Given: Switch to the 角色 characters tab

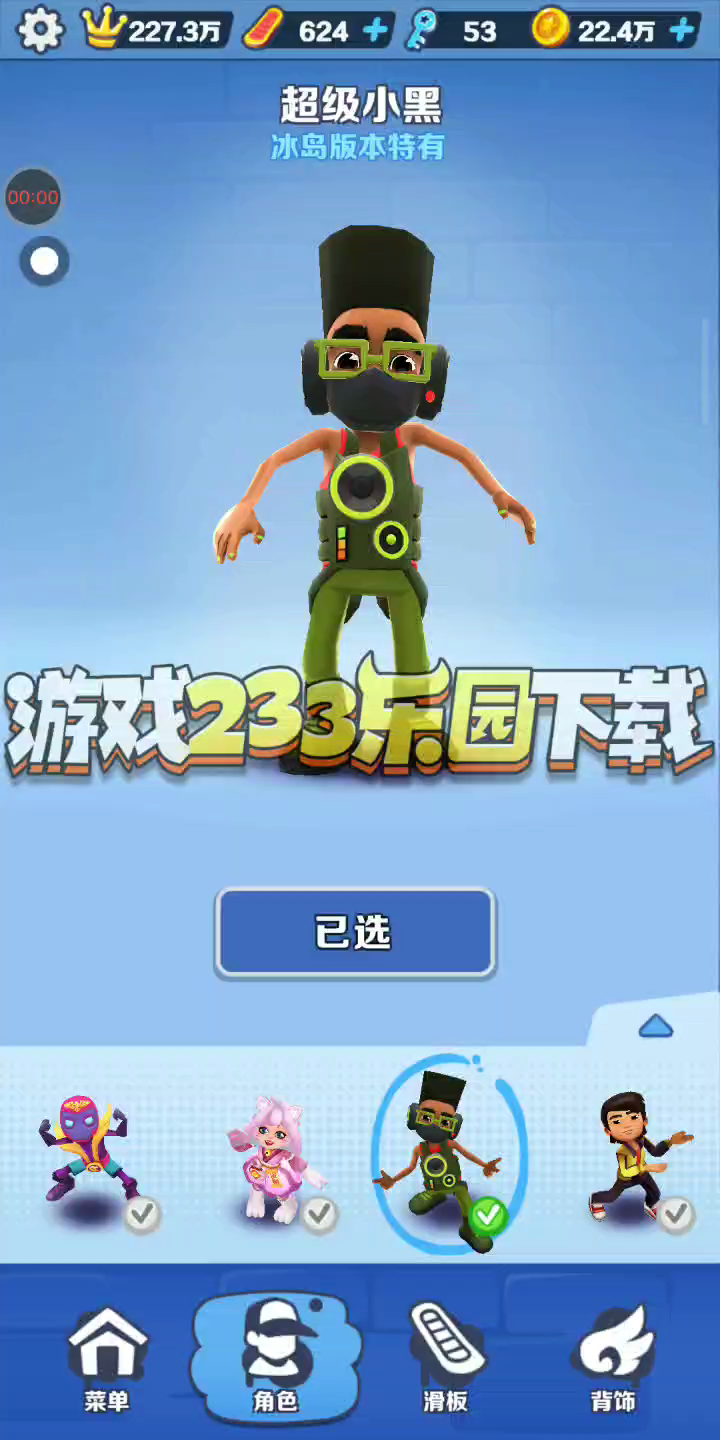Looking at the screenshot, I should pos(276,1357).
